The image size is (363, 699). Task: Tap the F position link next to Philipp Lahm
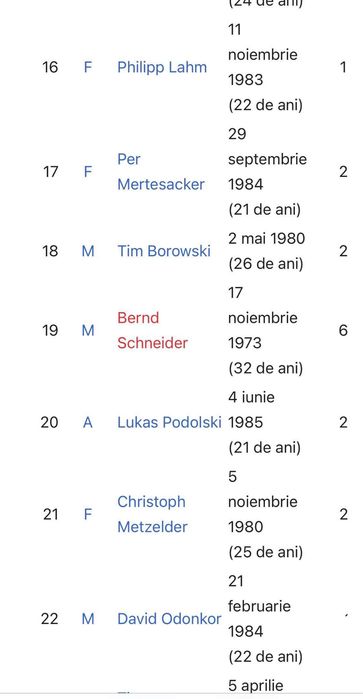(x=88, y=67)
